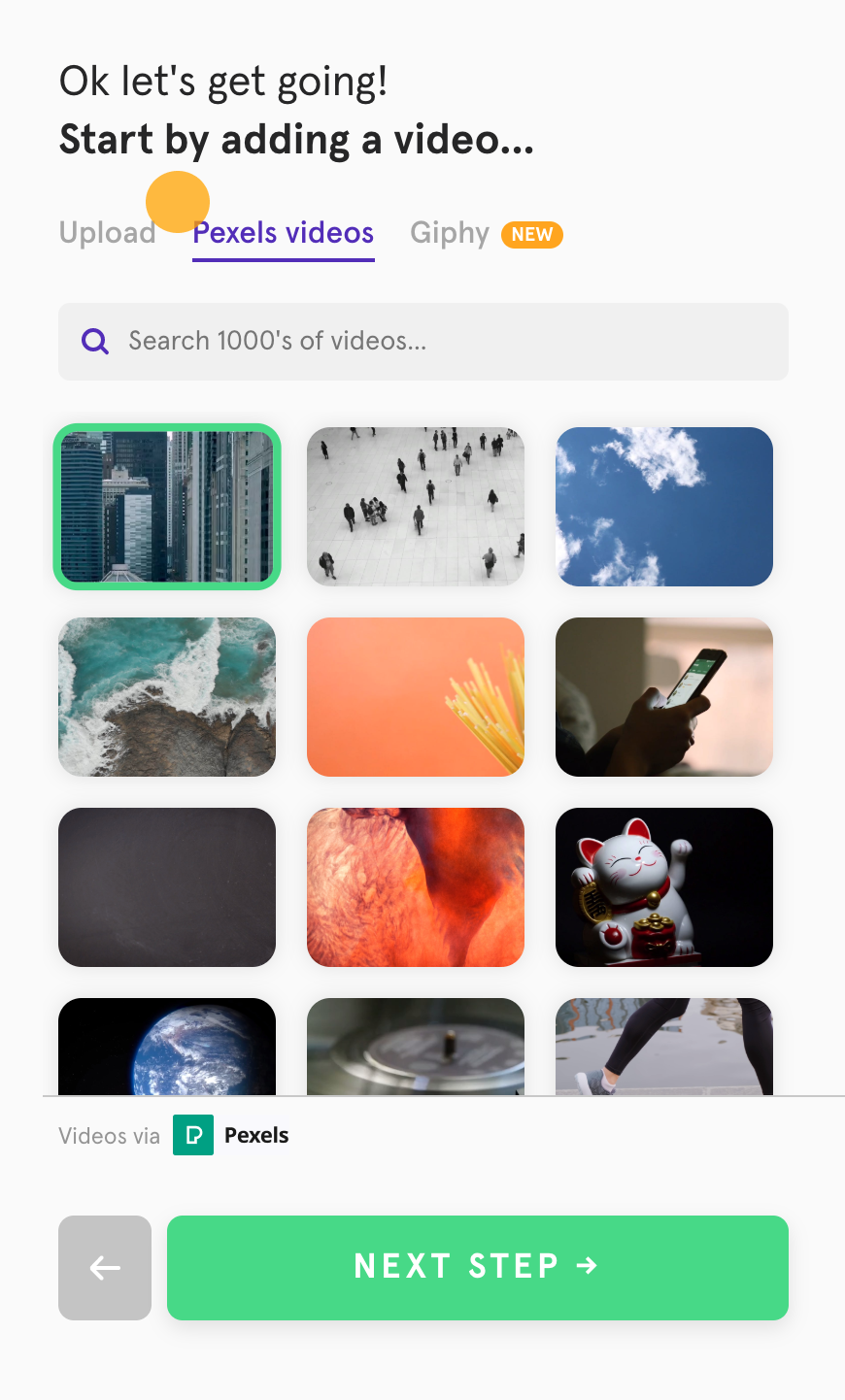The height and width of the screenshot is (1400, 845).
Task: Pick the running legs video
Action: 664,1047
